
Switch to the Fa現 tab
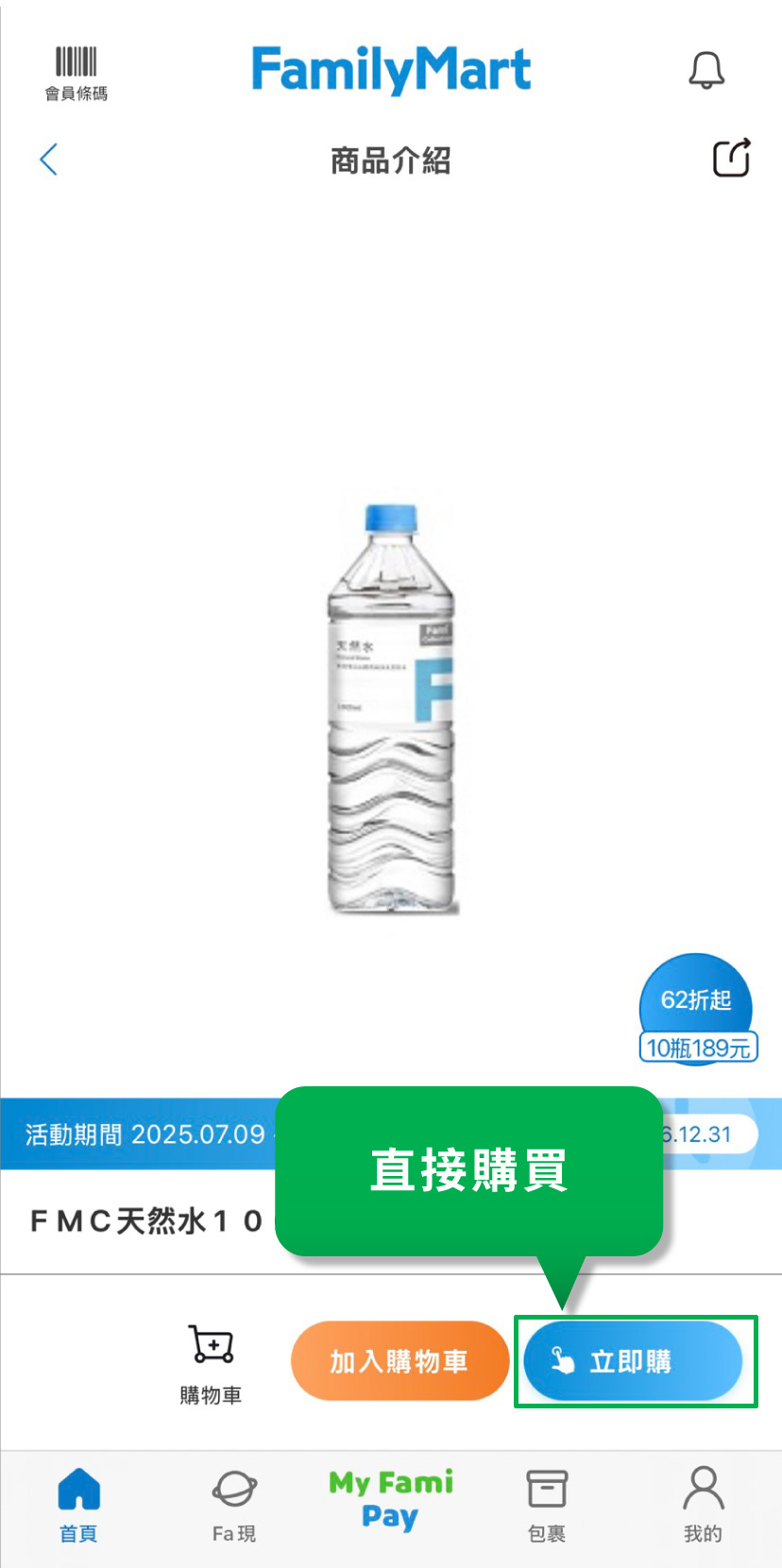233,1505
